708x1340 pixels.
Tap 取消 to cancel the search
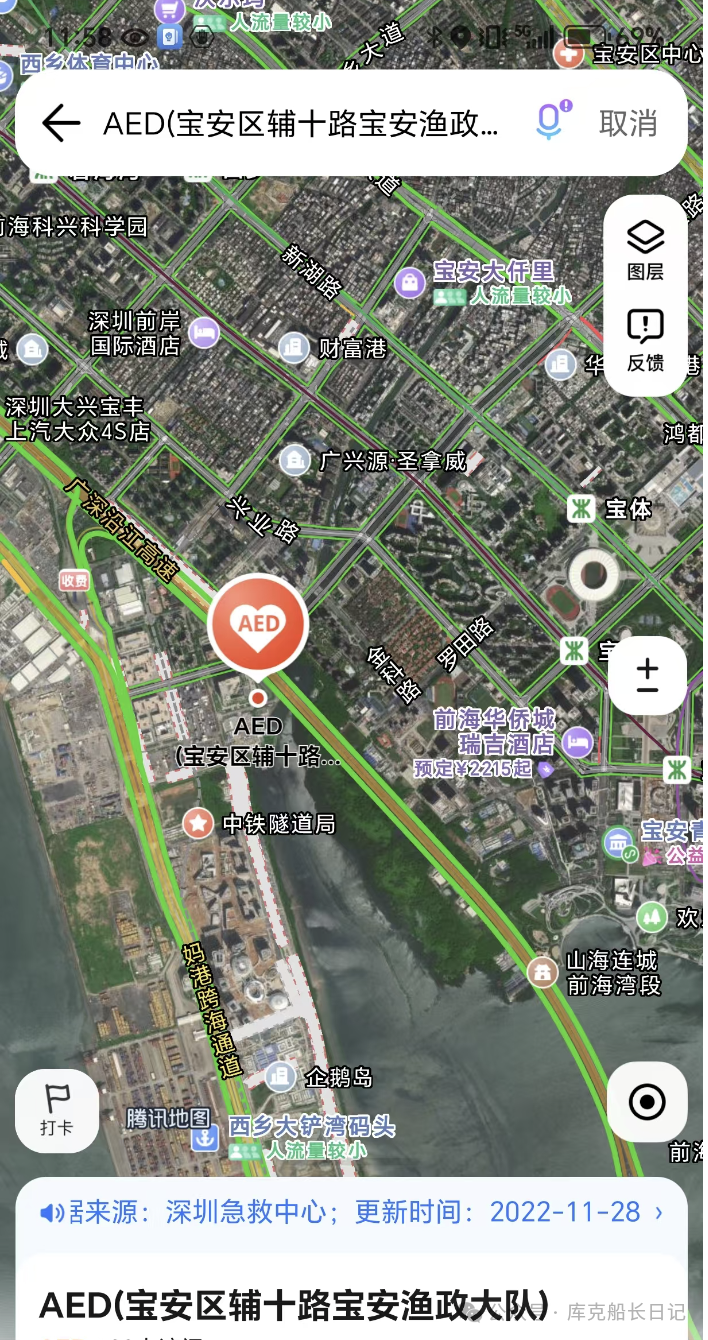pyautogui.click(x=628, y=123)
